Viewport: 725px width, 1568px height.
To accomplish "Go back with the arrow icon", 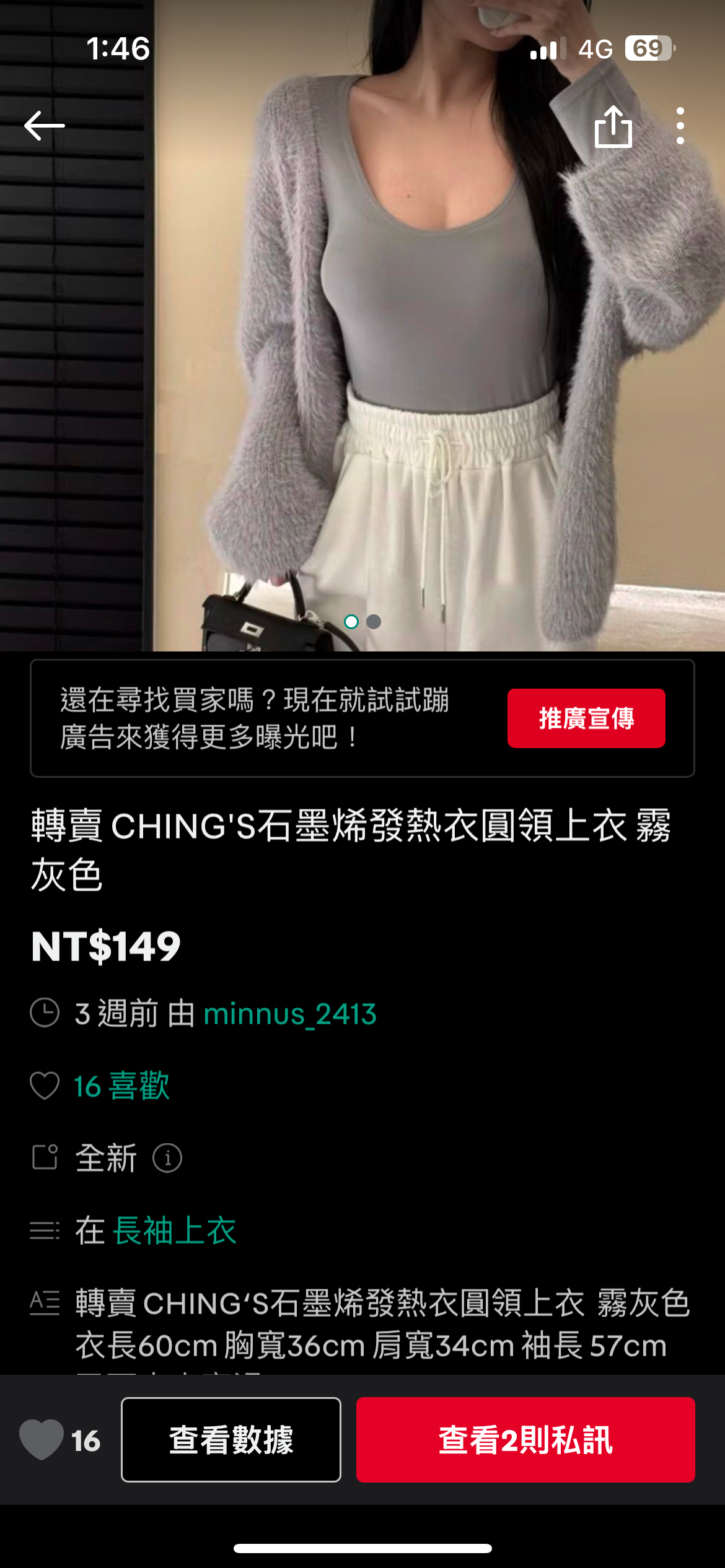I will [x=44, y=126].
